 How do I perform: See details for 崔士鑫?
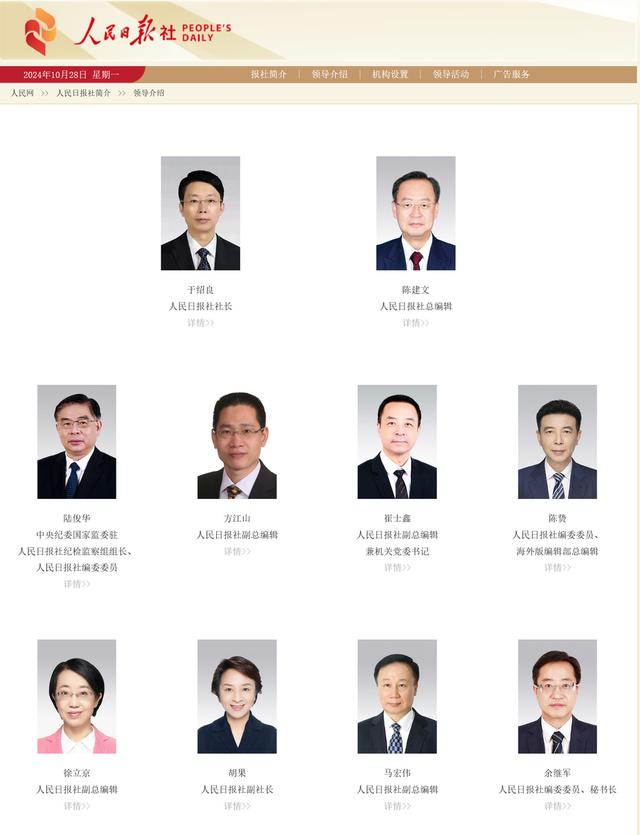click(397, 567)
